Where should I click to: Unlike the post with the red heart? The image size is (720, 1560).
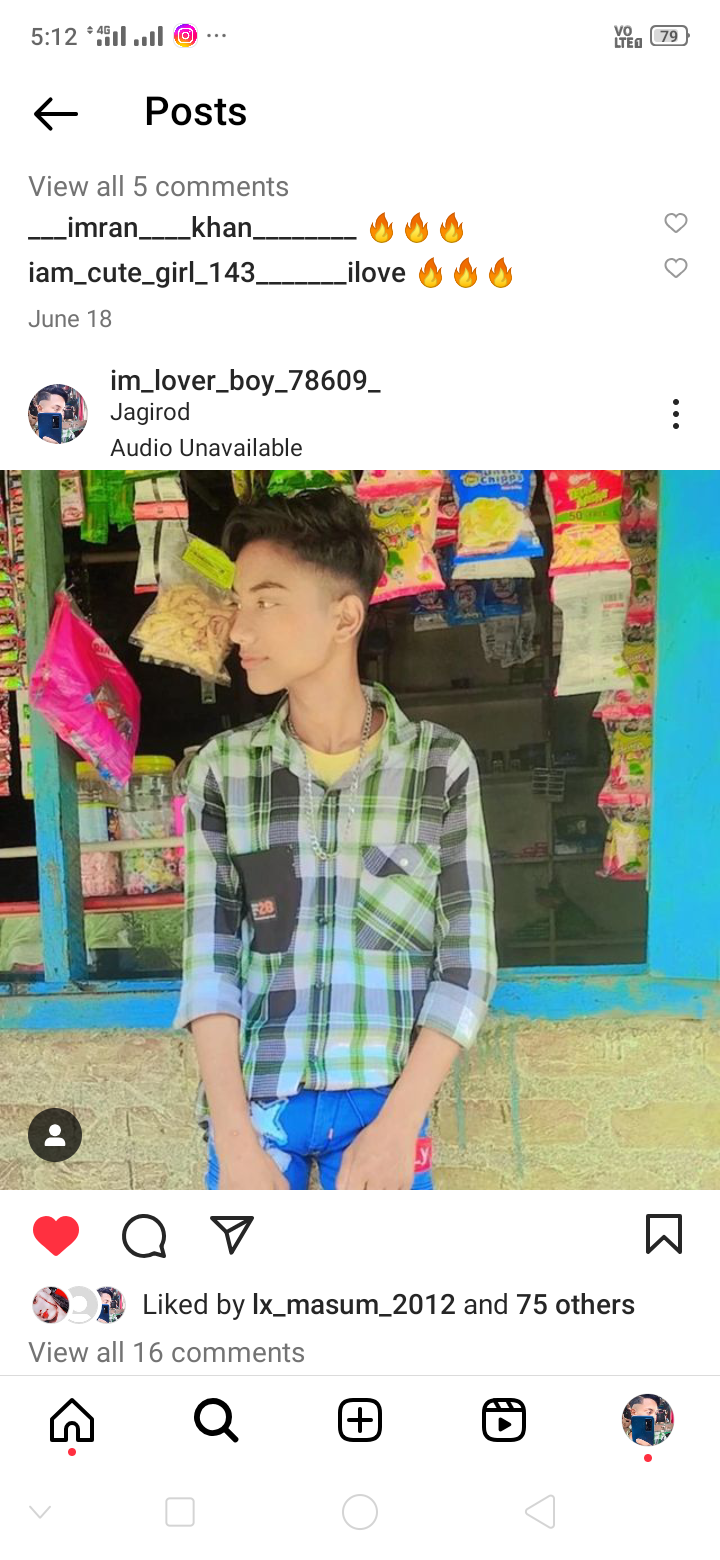pos(56,1235)
